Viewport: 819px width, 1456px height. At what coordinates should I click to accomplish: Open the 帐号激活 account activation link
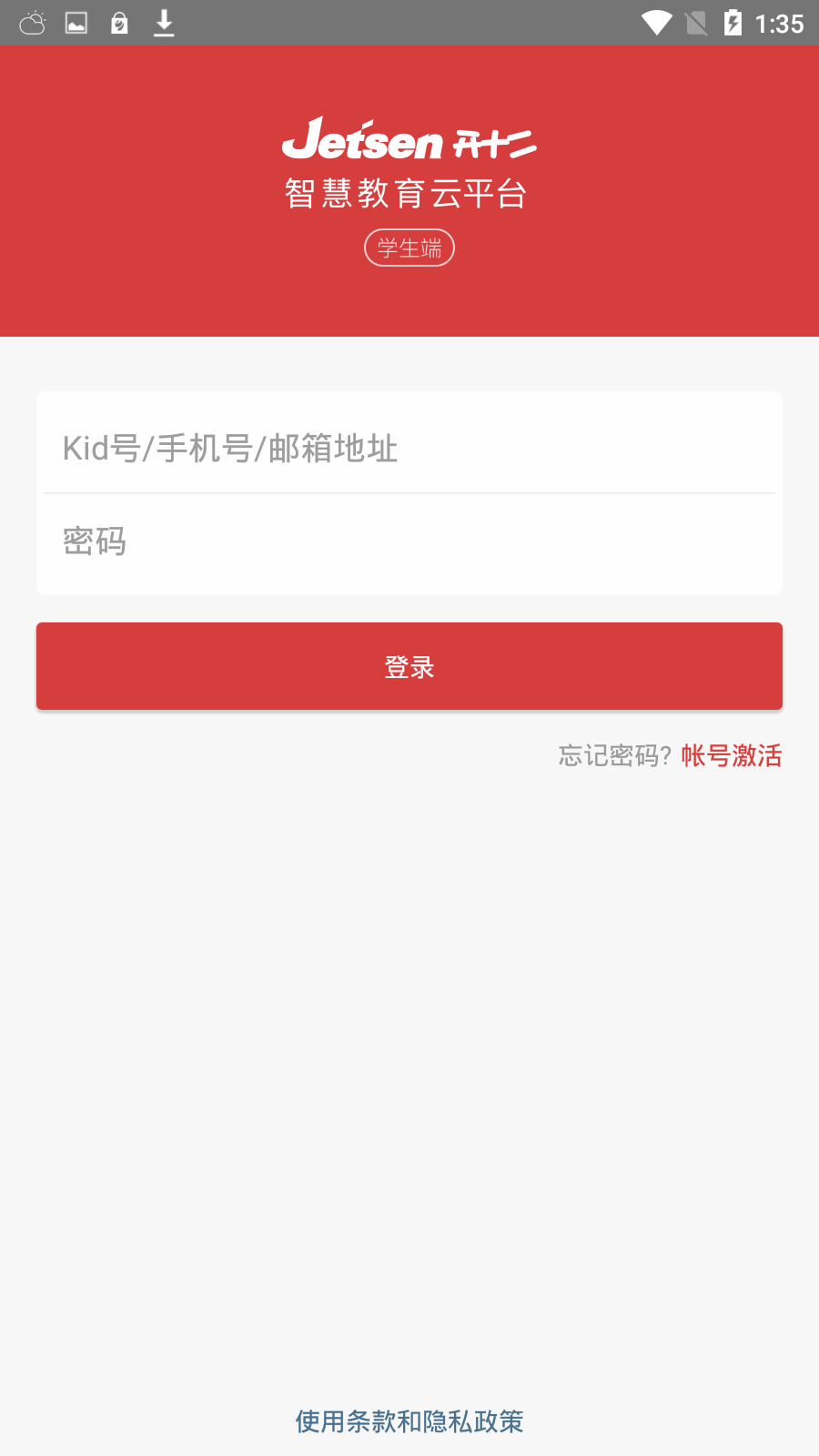click(x=732, y=755)
